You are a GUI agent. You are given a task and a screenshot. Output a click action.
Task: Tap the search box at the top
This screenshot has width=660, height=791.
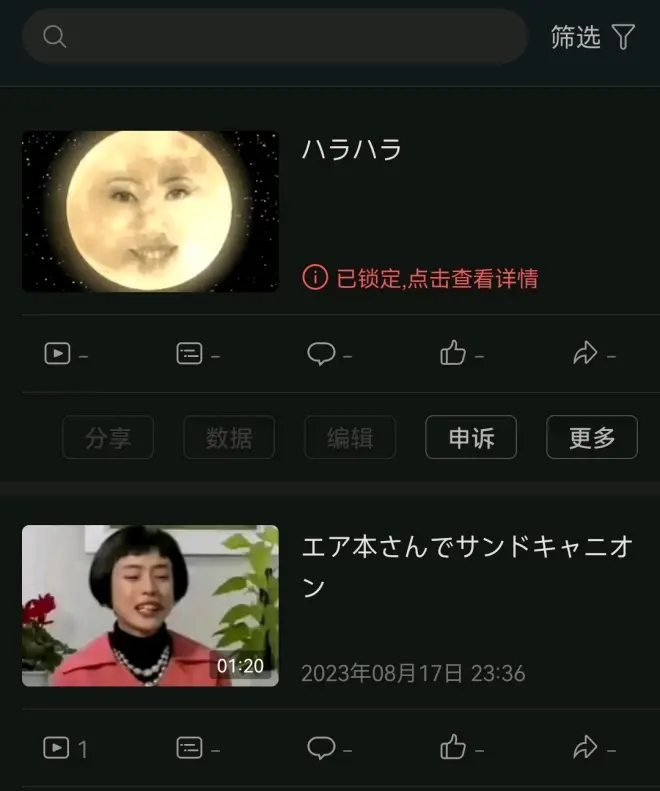[275, 37]
